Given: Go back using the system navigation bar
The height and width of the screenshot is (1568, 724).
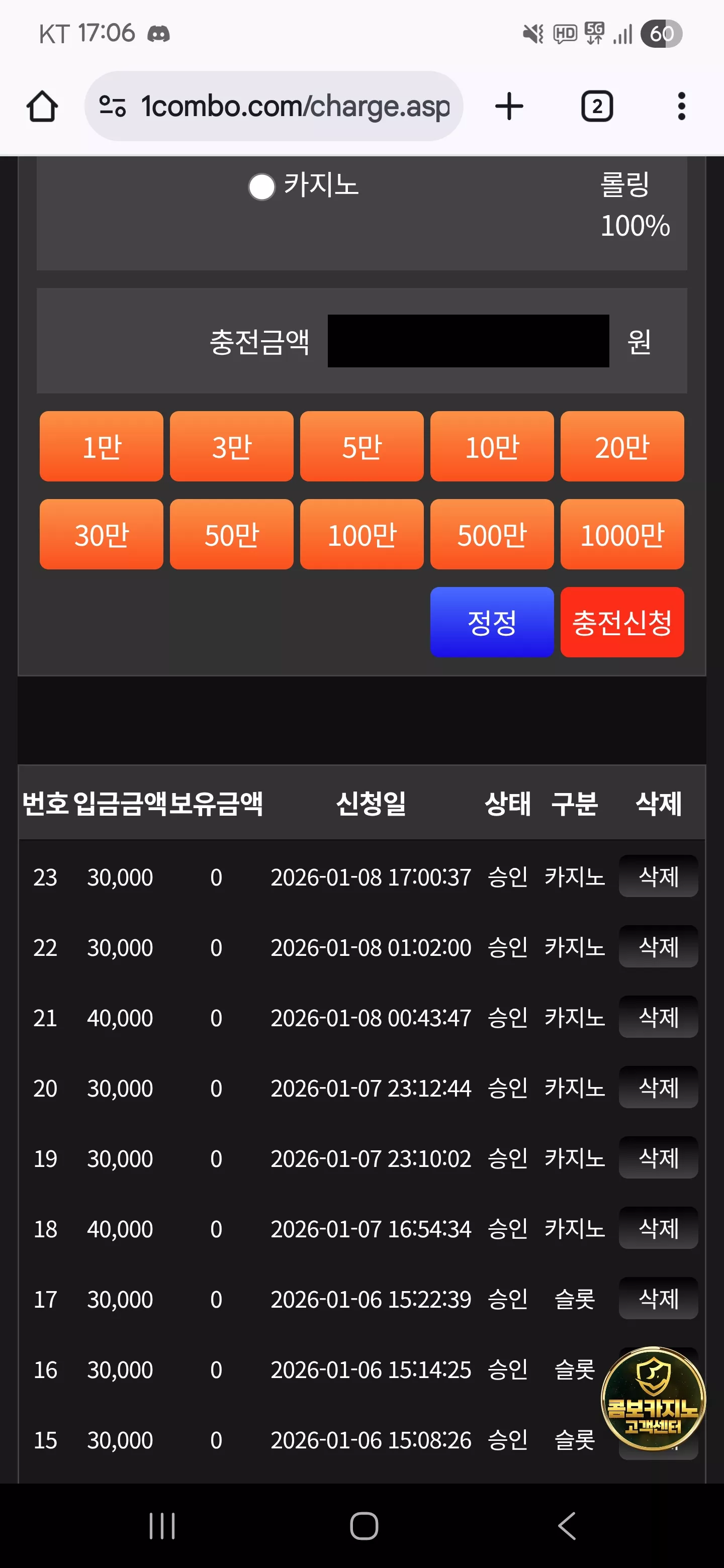Looking at the screenshot, I should [567, 1525].
